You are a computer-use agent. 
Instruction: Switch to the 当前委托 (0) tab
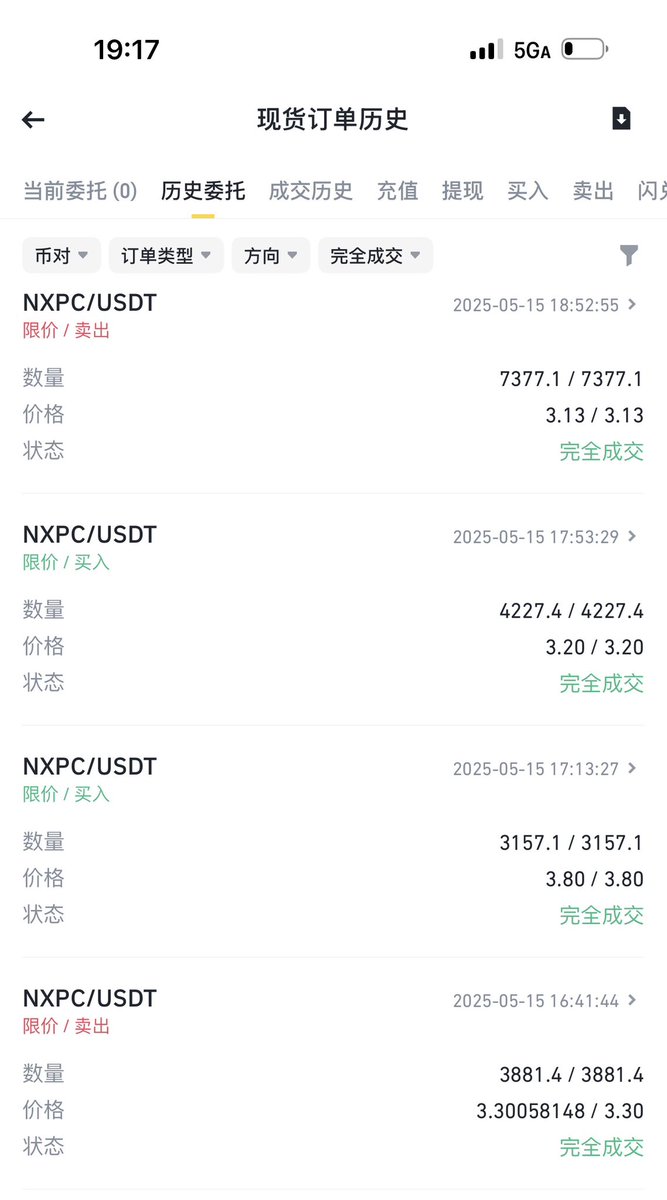[x=80, y=191]
